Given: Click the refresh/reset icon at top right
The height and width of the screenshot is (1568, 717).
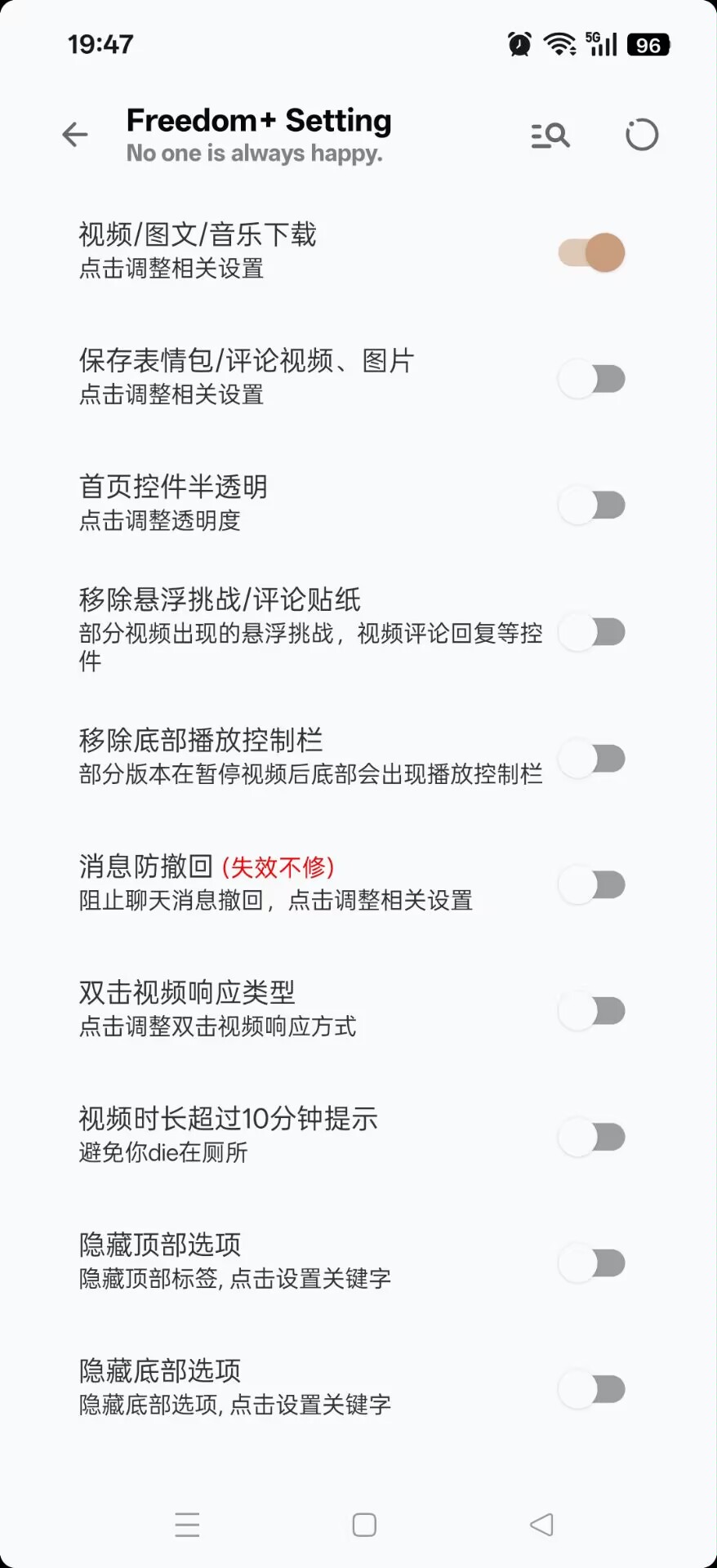Looking at the screenshot, I should pos(642,135).
